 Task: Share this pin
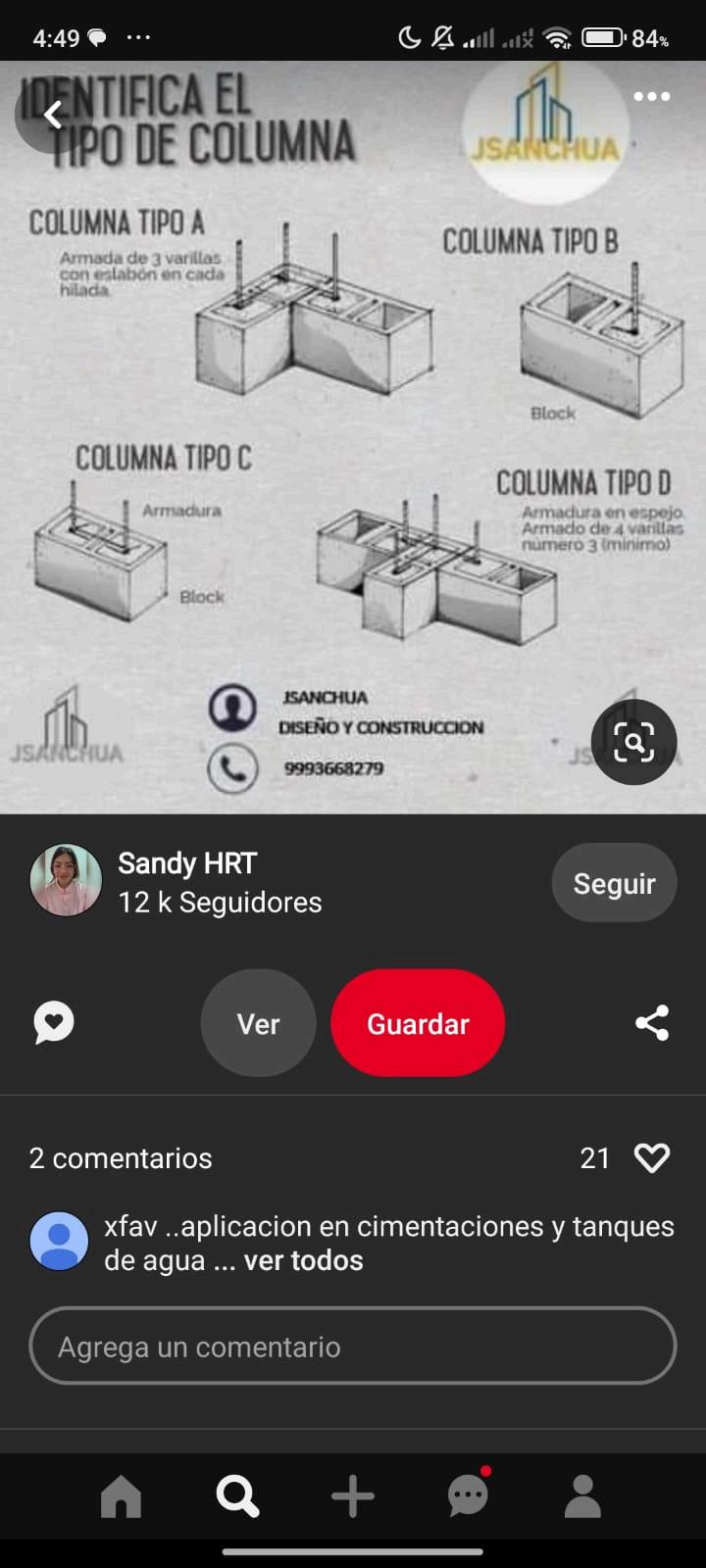point(652,1022)
